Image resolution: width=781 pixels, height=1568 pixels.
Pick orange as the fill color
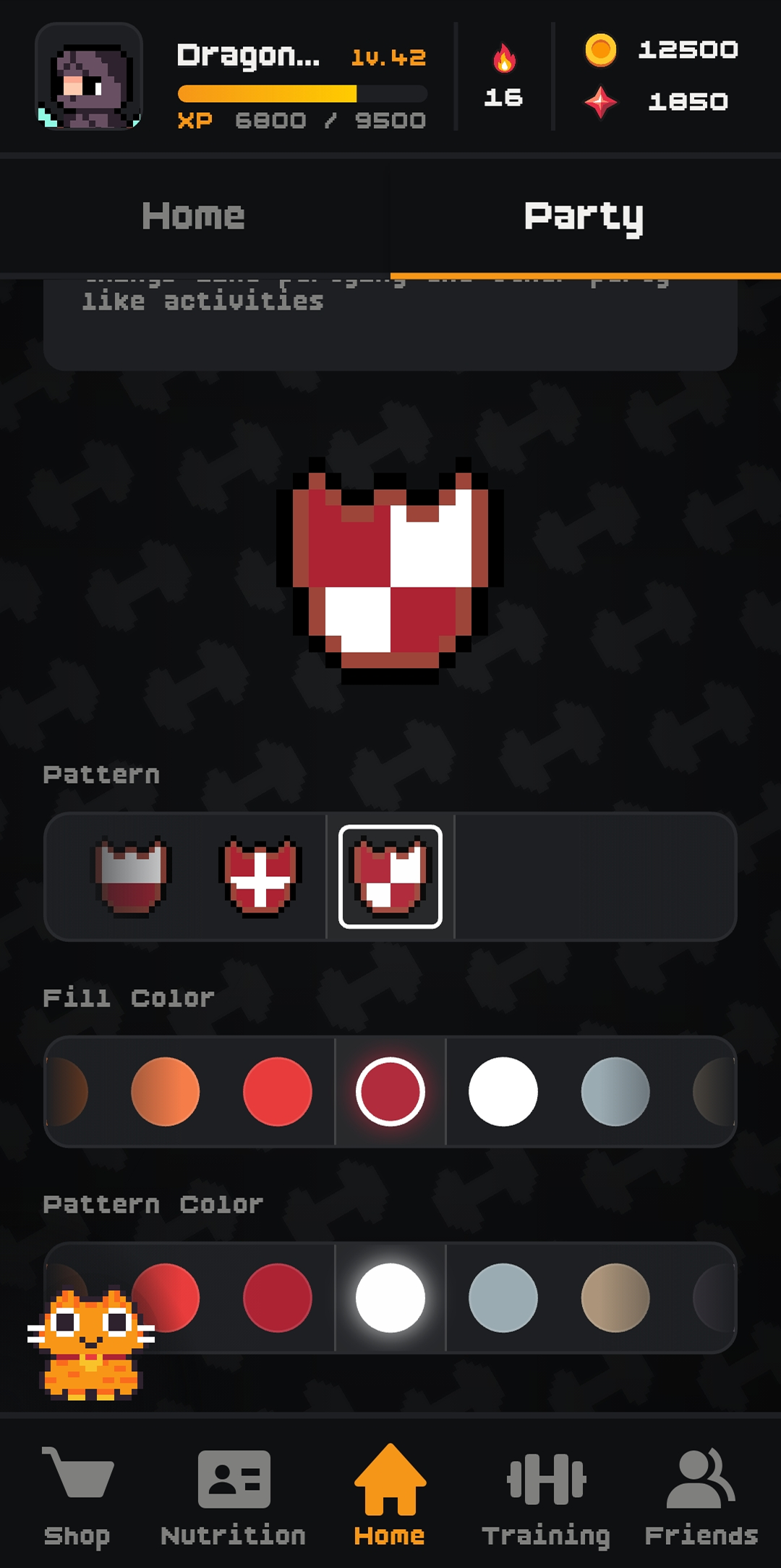click(x=165, y=1091)
